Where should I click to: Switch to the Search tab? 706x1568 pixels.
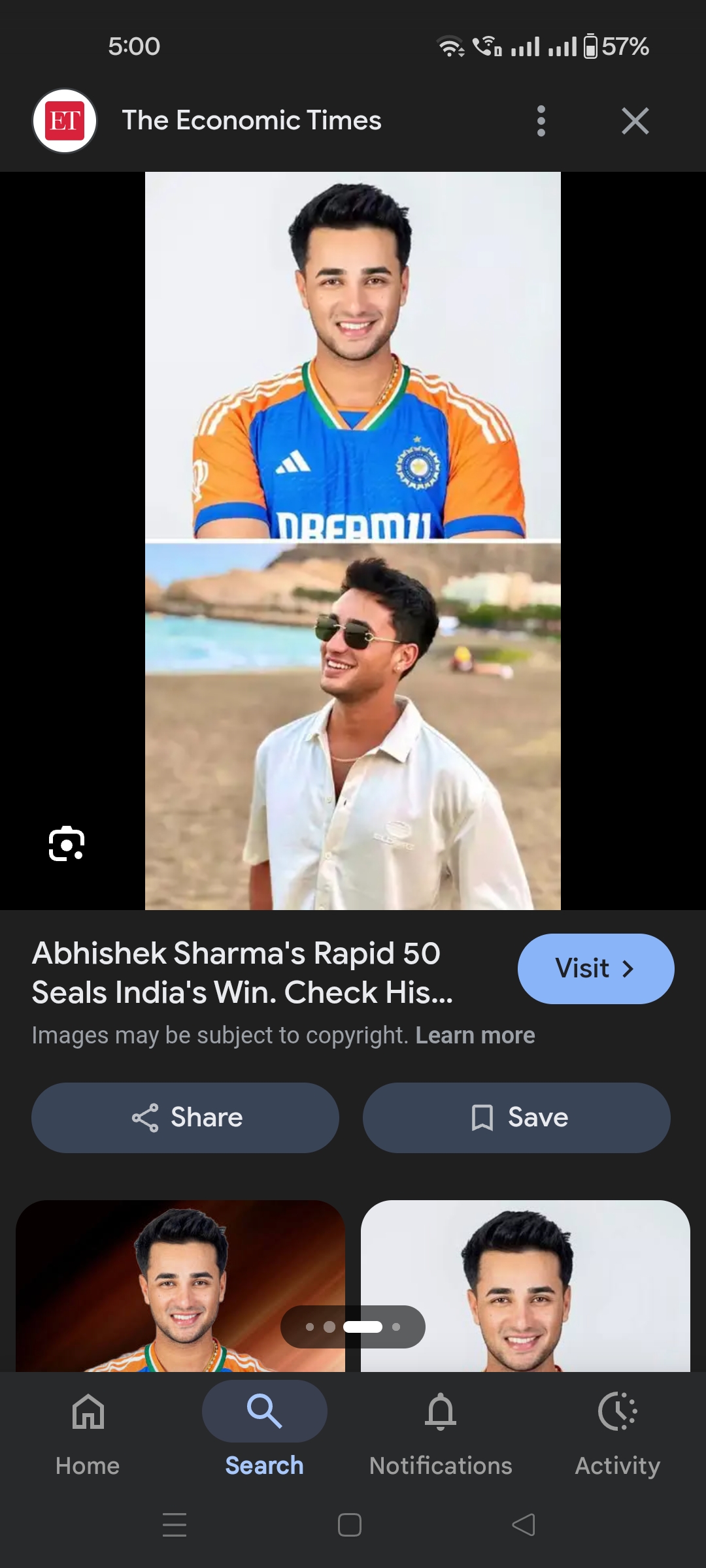(264, 1431)
